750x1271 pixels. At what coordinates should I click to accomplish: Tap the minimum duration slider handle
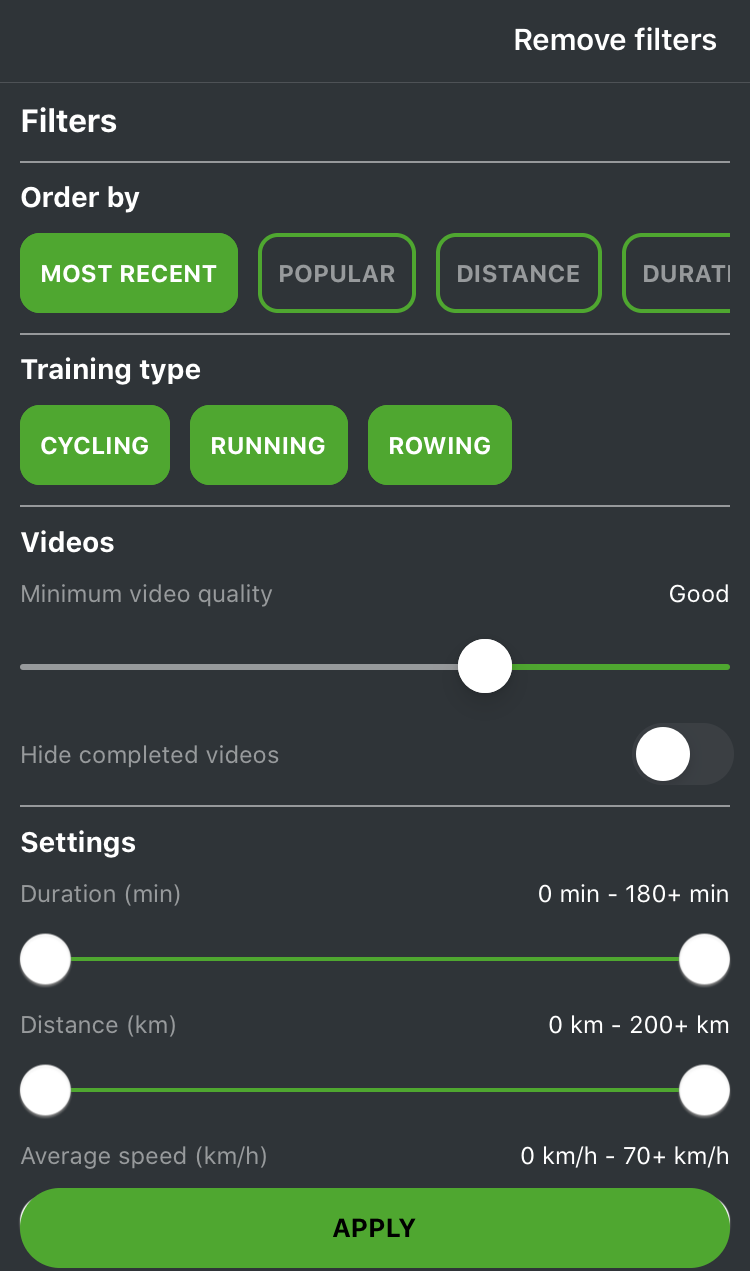point(45,960)
